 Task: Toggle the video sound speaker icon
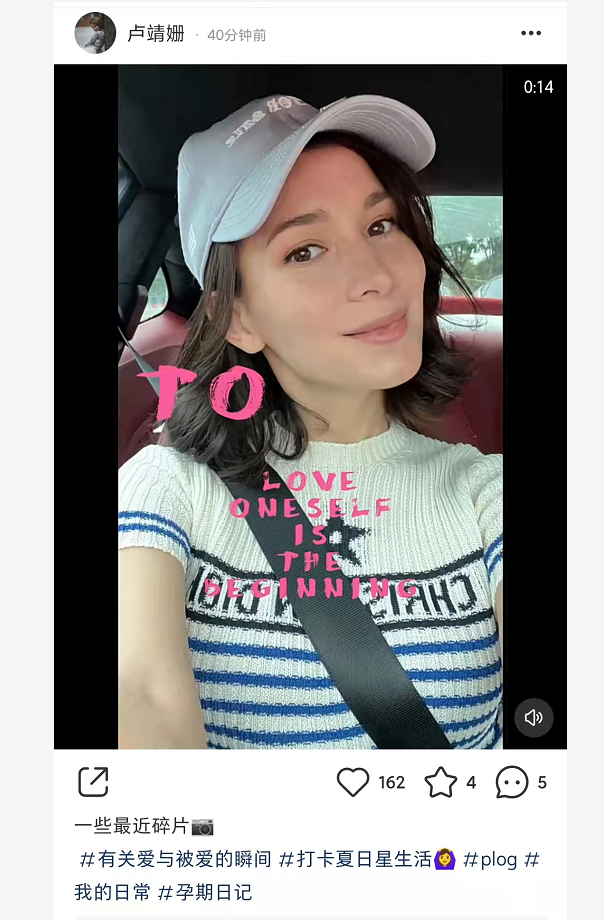tap(534, 717)
